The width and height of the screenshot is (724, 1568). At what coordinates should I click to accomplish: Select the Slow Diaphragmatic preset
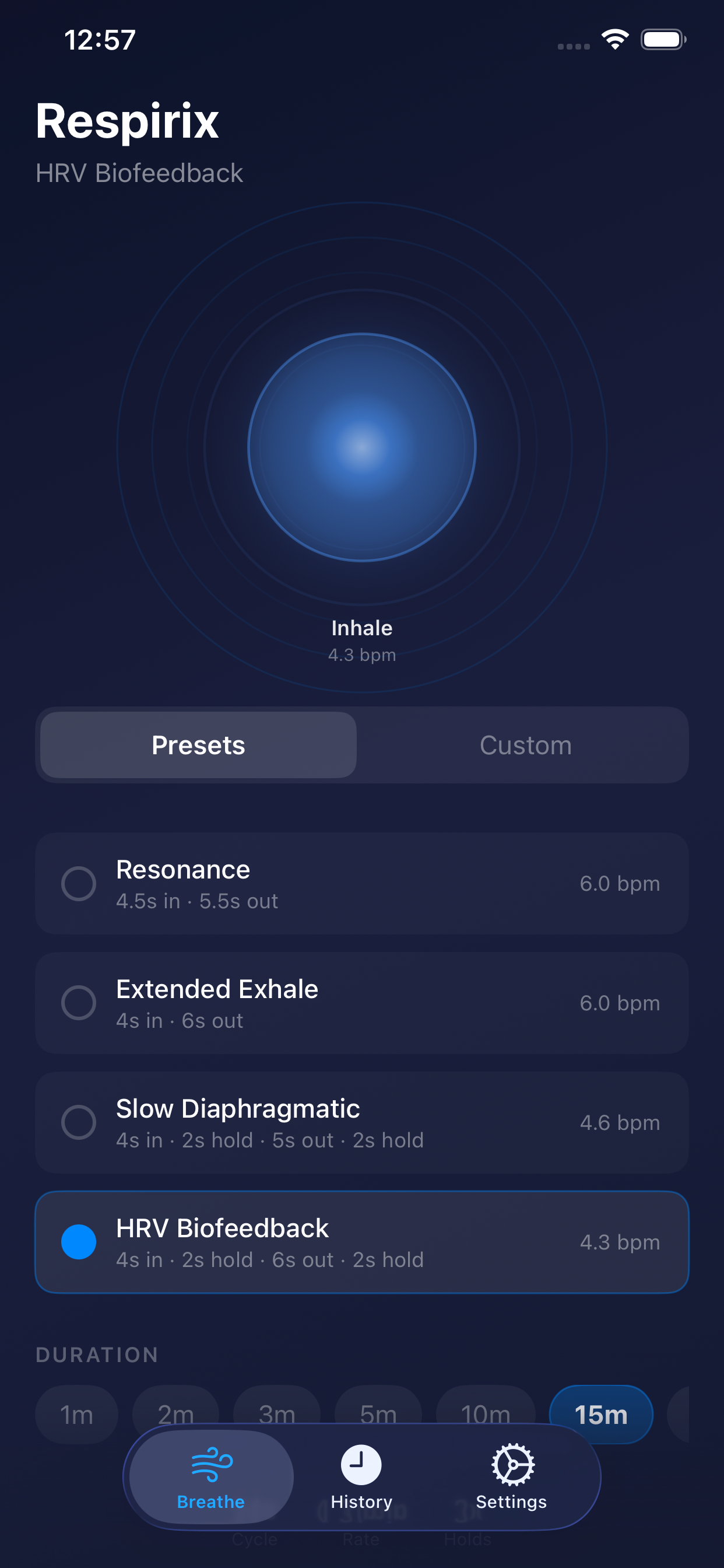click(x=79, y=1122)
